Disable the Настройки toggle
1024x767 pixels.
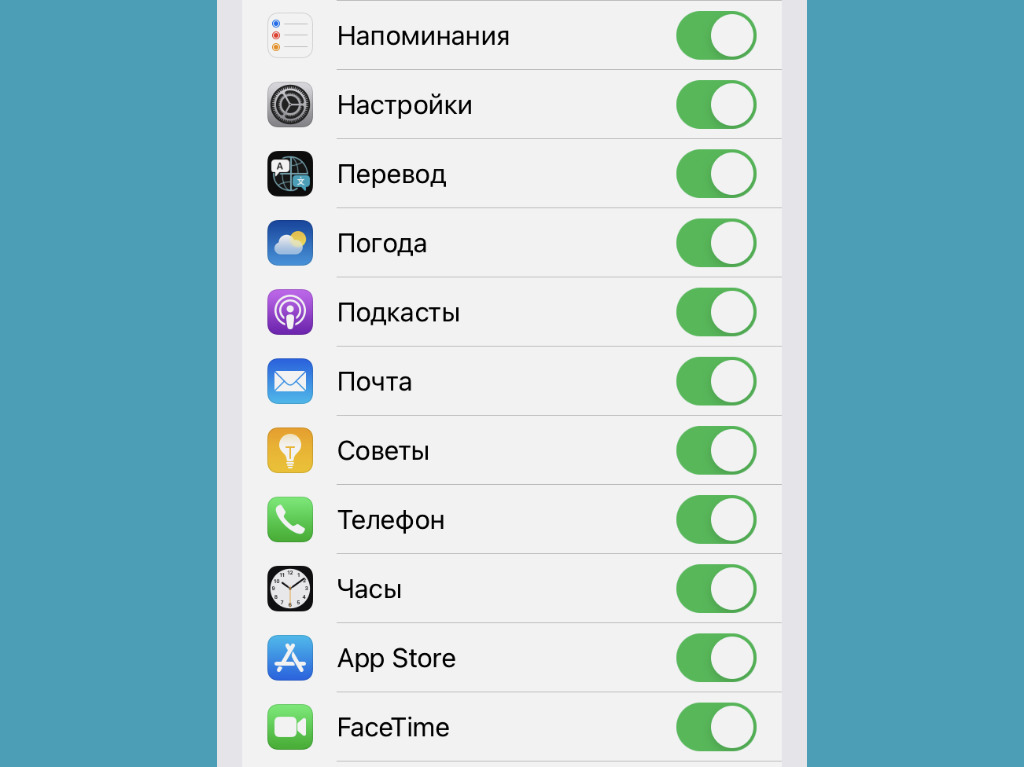coord(716,105)
